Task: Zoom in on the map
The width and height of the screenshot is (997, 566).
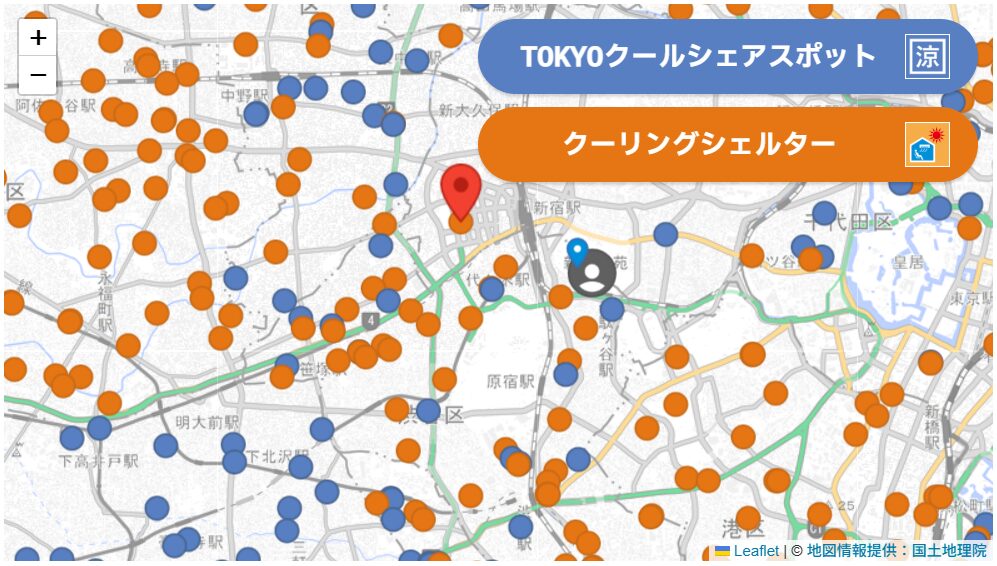Action: 38,38
